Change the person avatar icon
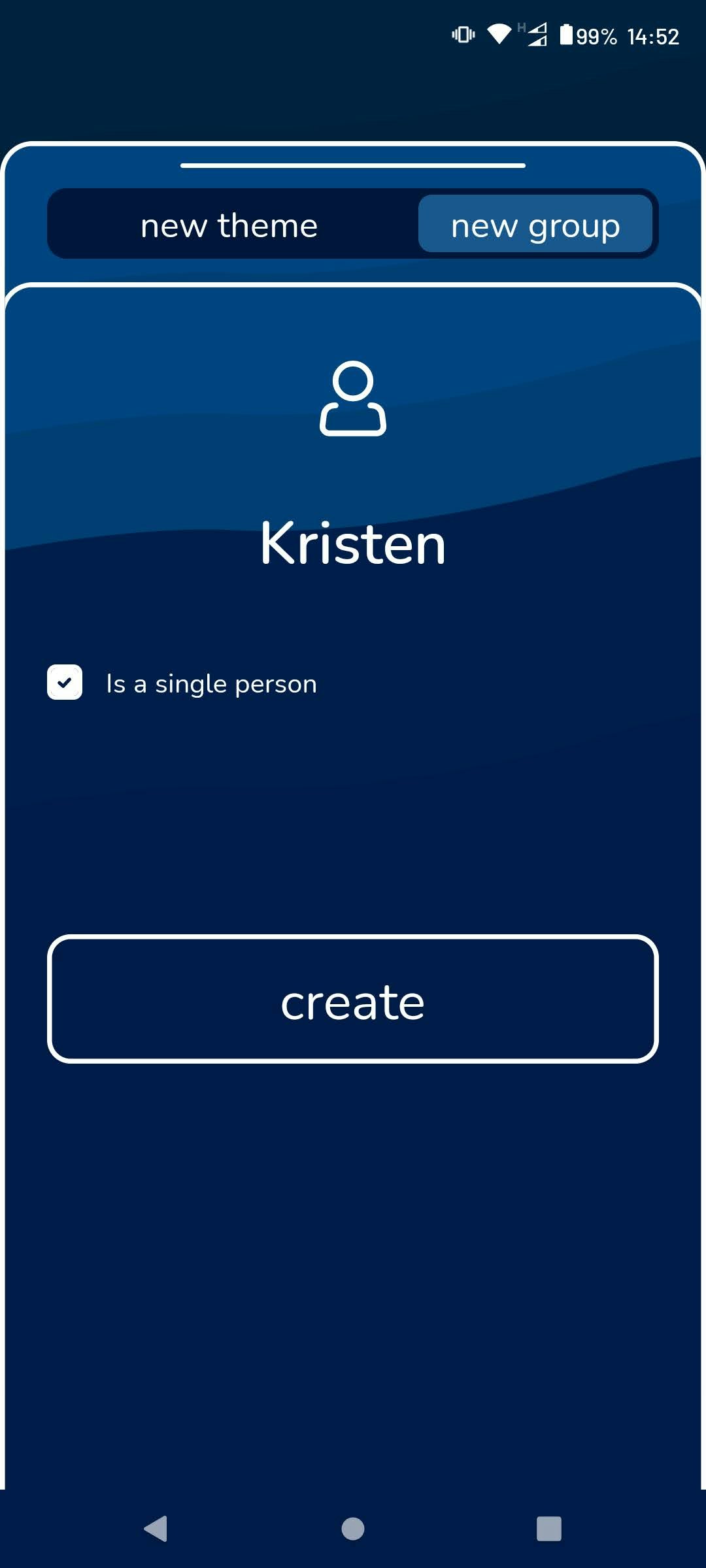This screenshot has height=1568, width=706. [x=353, y=399]
